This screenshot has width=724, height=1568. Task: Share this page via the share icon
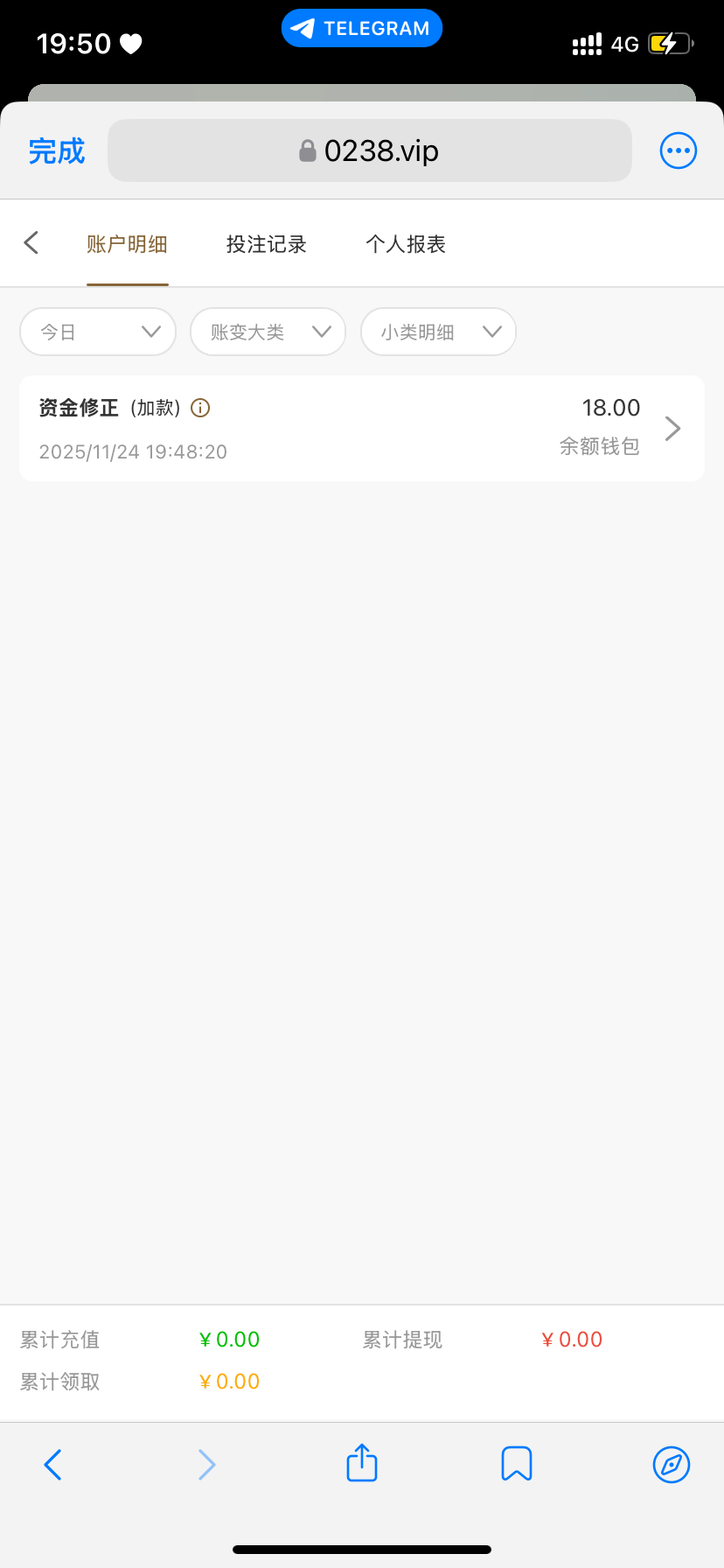coord(362,1463)
